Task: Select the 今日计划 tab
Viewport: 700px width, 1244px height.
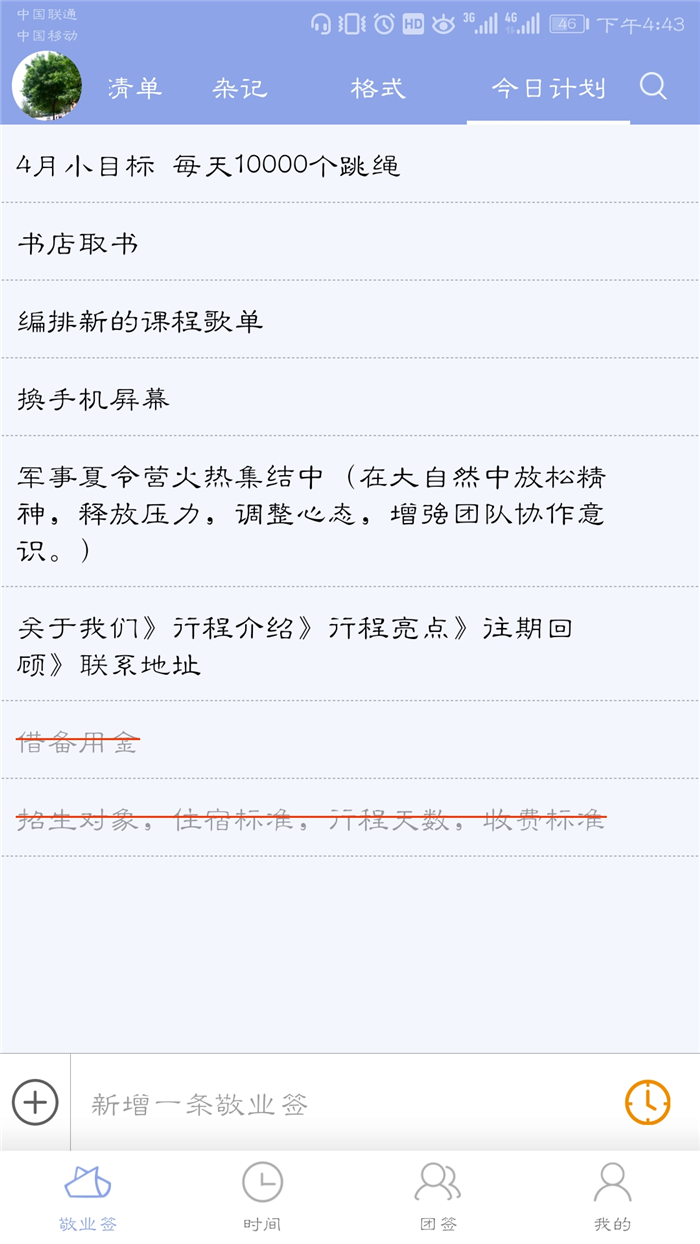Action: coord(548,88)
